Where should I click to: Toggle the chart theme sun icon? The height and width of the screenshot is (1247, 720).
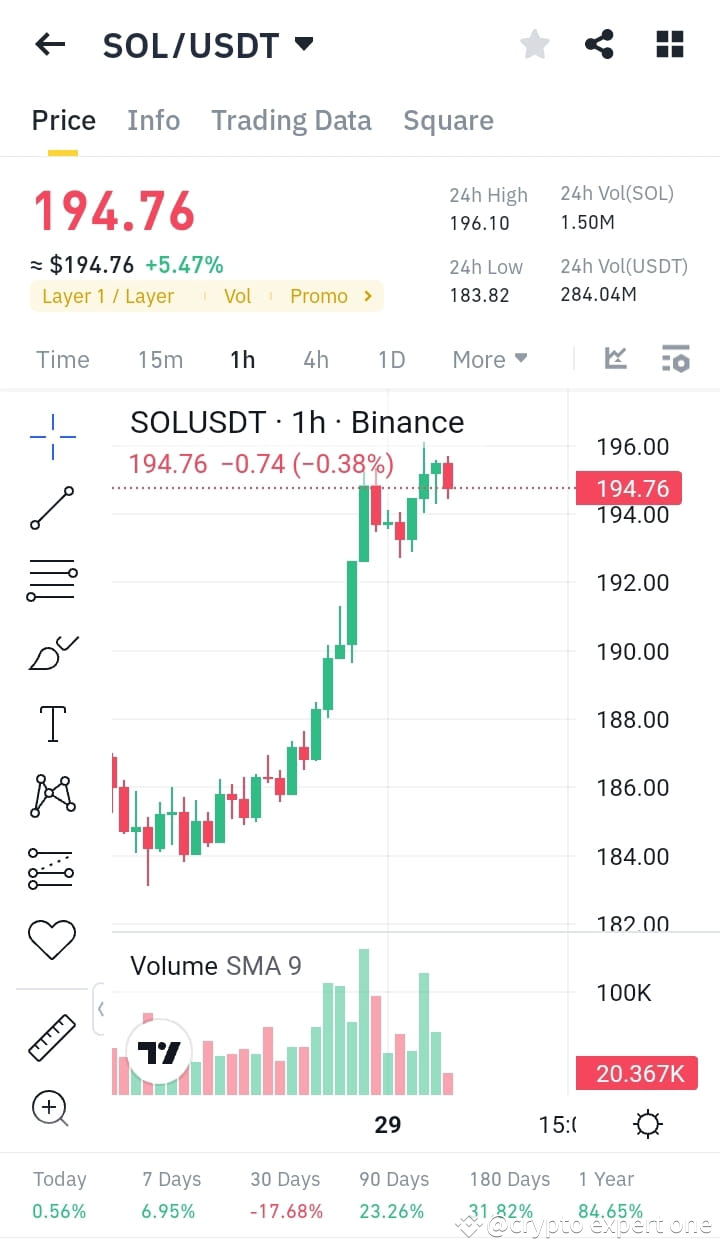click(647, 1124)
